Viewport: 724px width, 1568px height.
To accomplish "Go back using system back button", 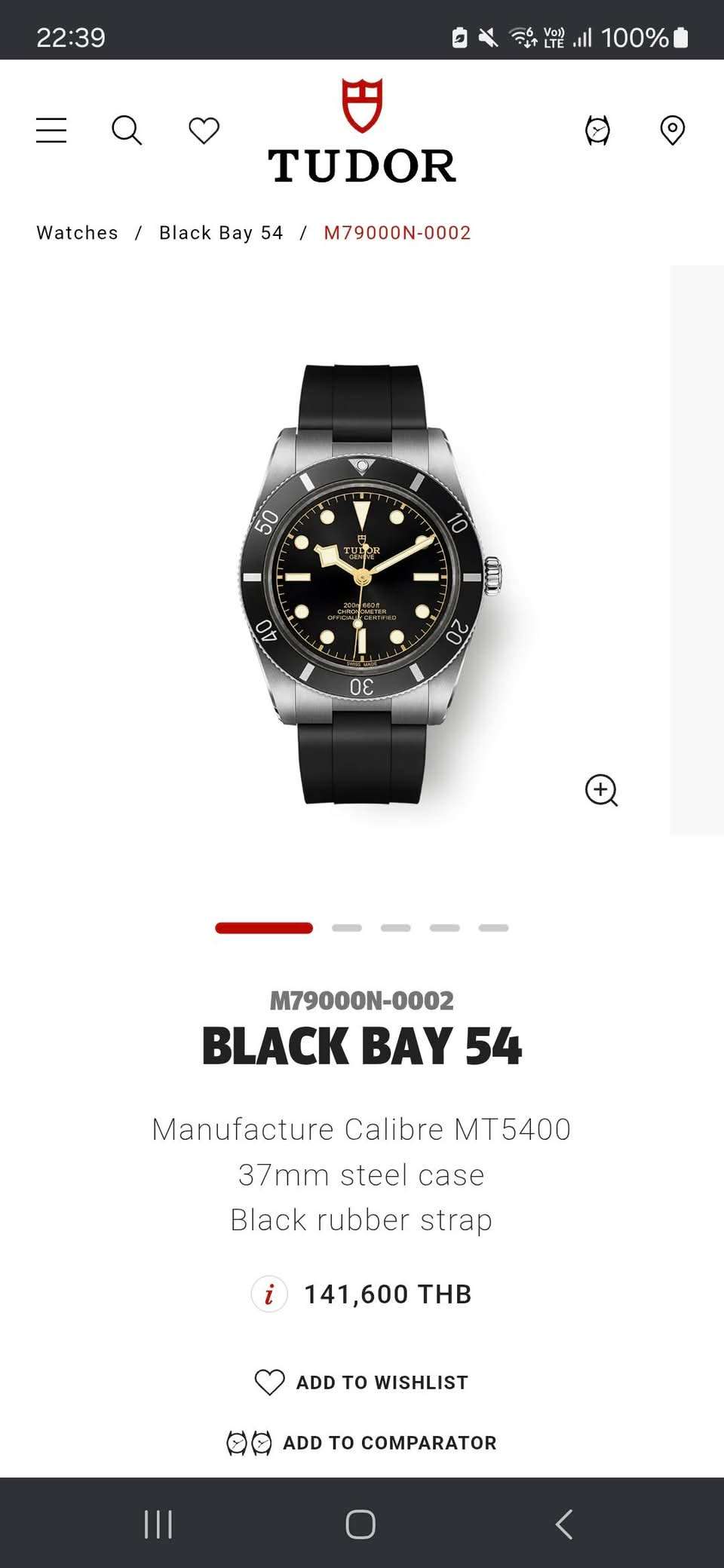I will coord(564,1524).
